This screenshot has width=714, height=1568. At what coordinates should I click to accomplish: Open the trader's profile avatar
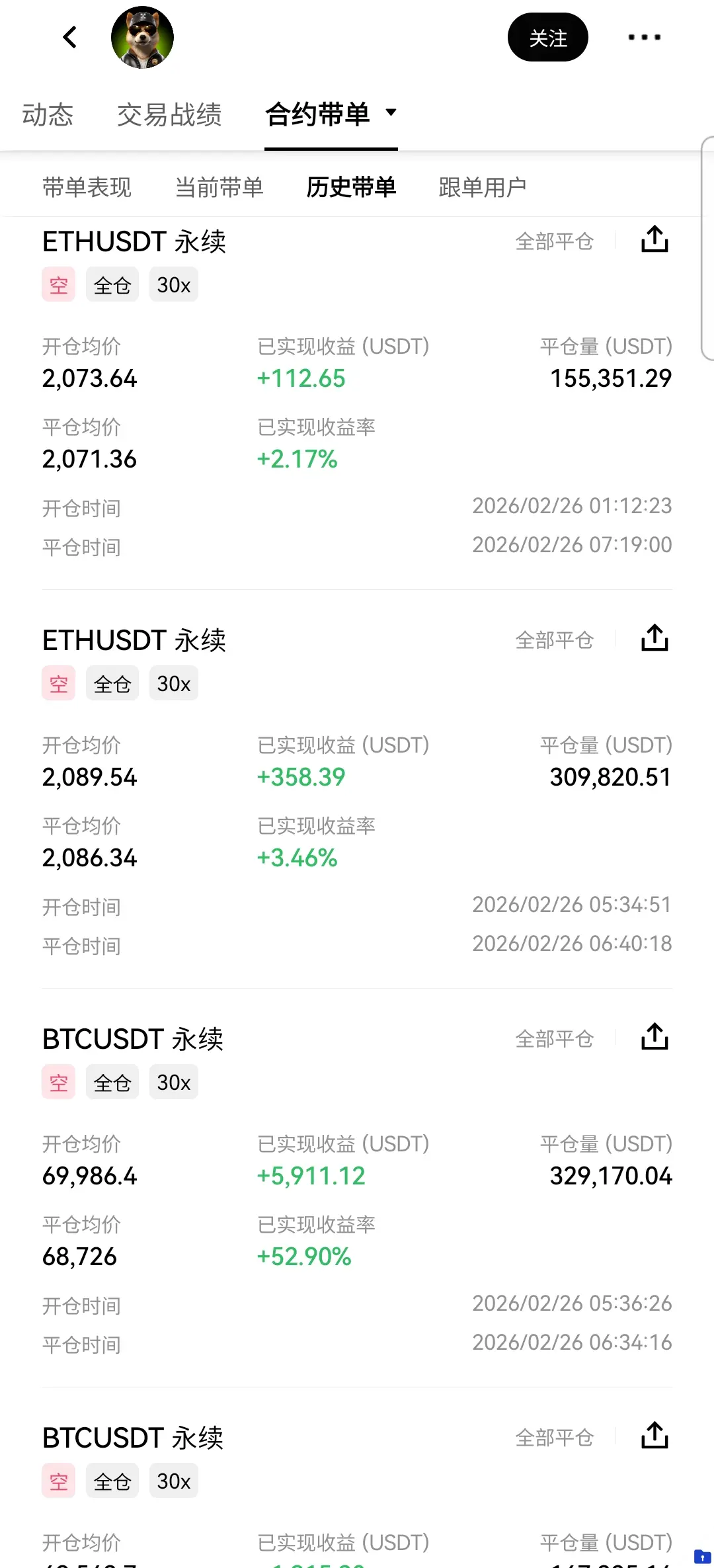[x=142, y=38]
